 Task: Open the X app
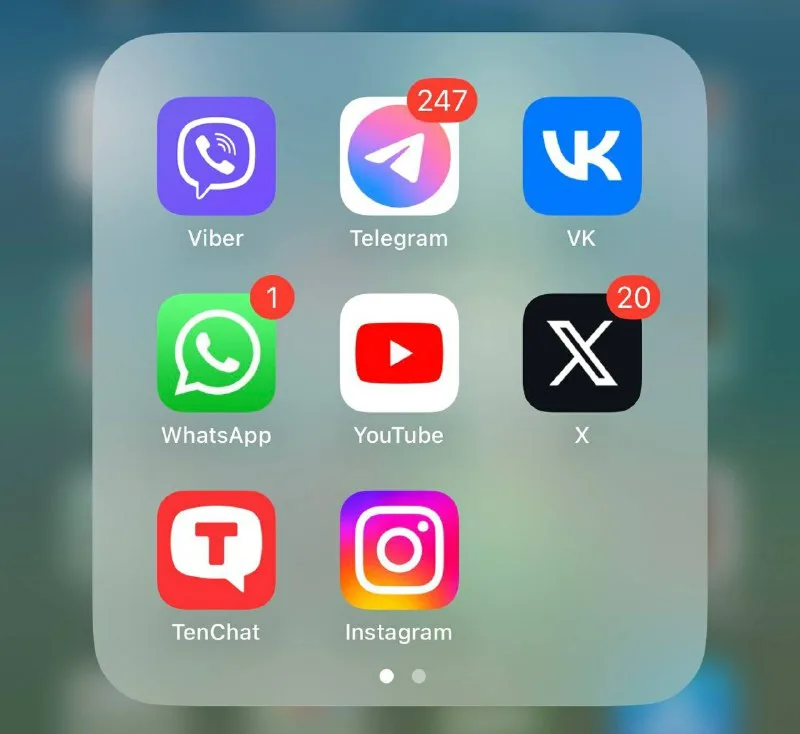tap(582, 353)
